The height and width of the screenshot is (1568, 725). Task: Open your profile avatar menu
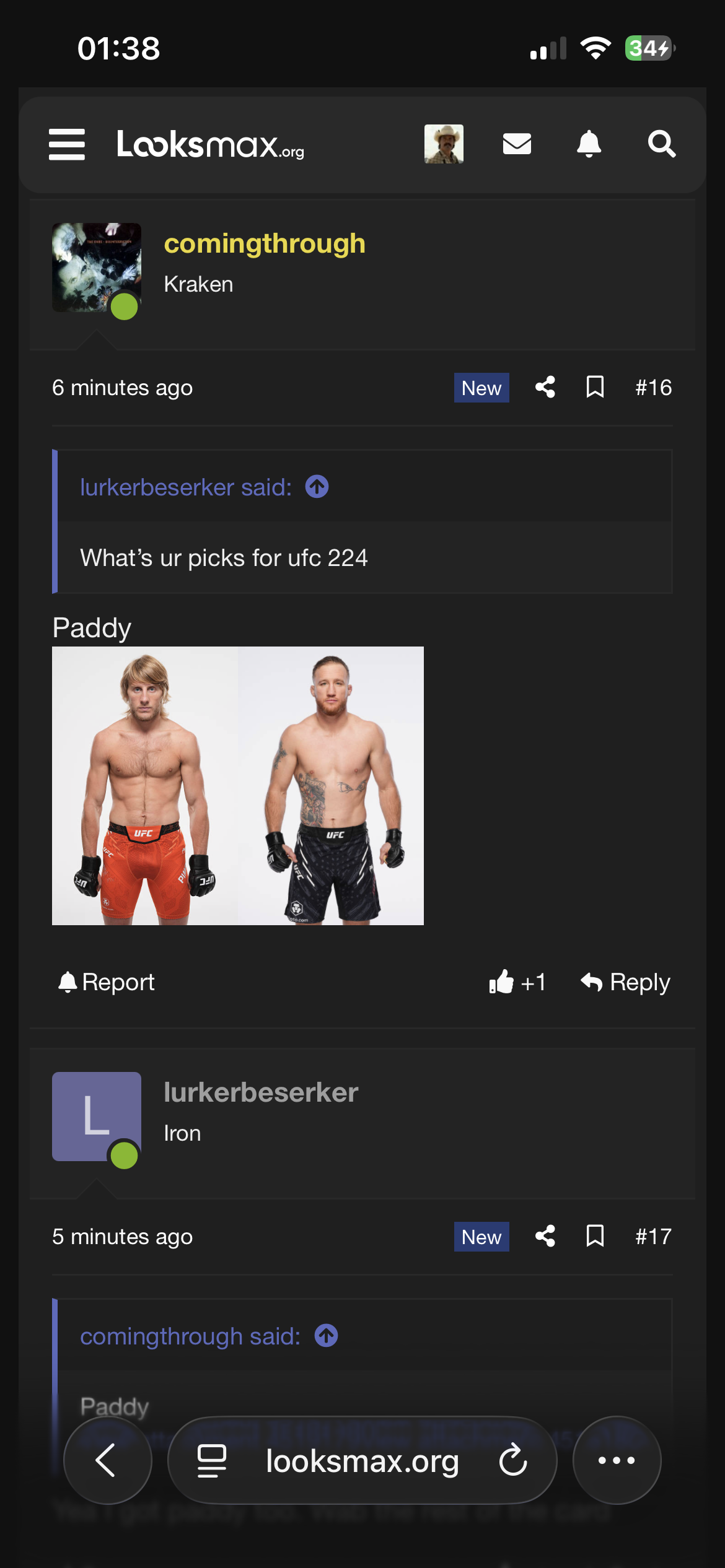point(444,144)
